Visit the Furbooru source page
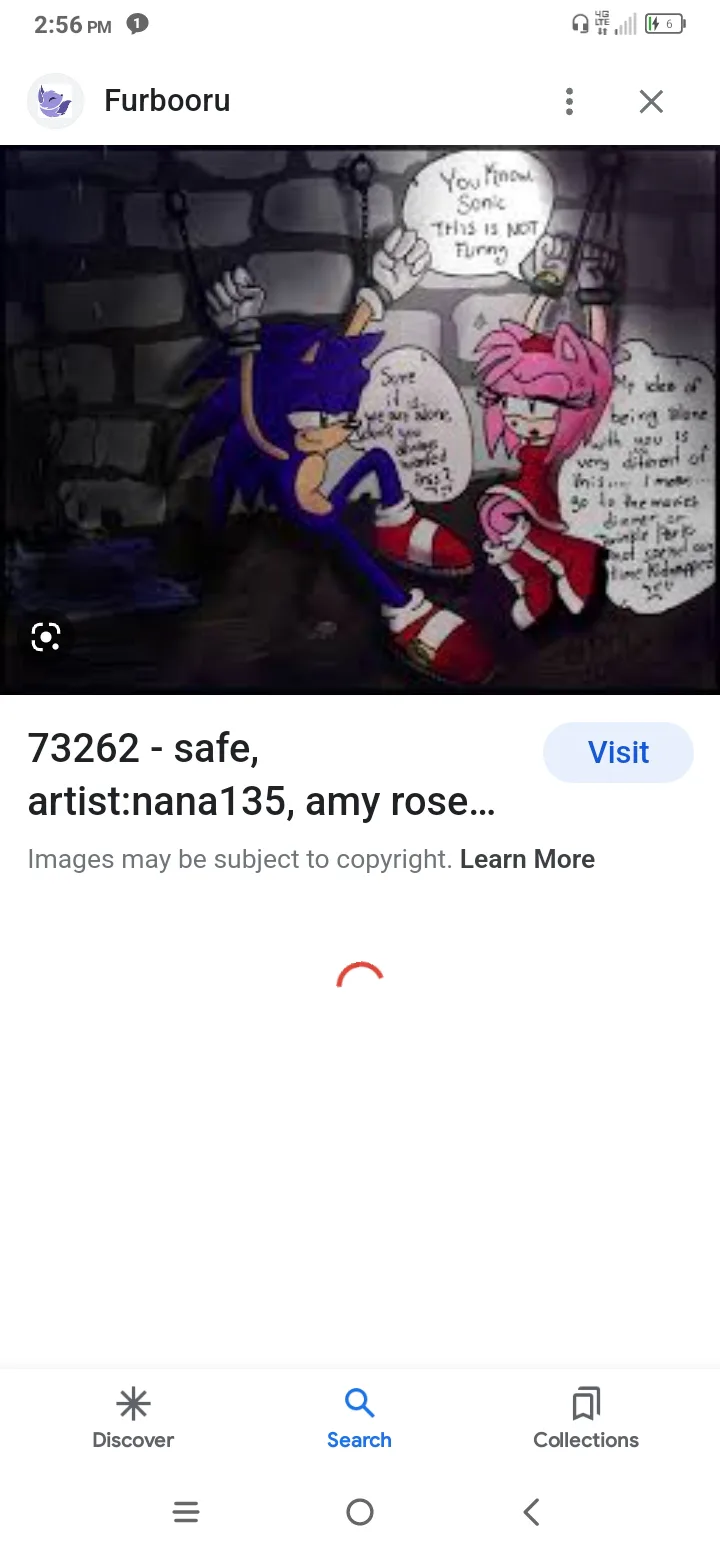 (x=618, y=752)
